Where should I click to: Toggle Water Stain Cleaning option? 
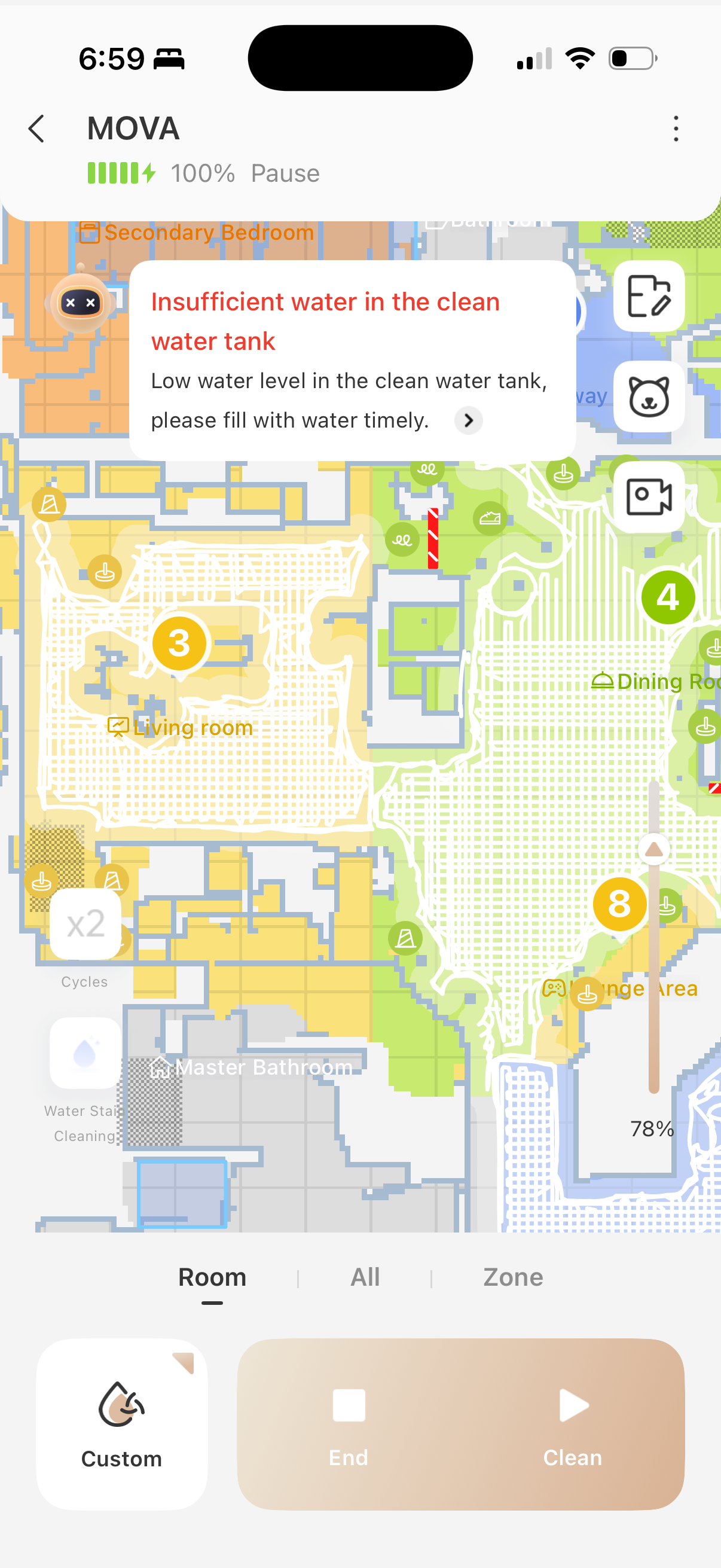pyautogui.click(x=85, y=1053)
